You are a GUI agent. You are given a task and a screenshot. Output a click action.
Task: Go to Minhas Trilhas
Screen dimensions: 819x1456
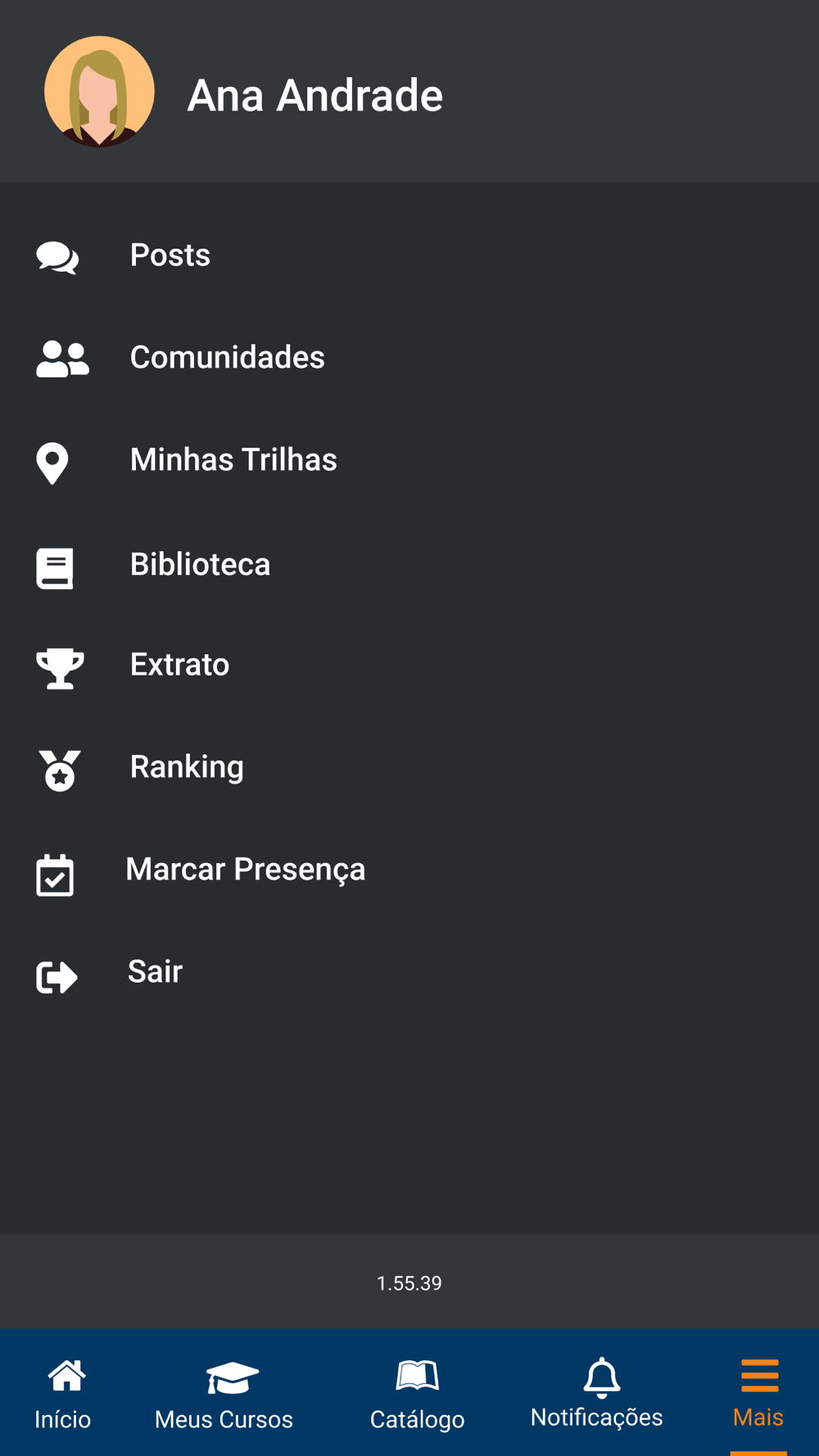click(x=409, y=460)
